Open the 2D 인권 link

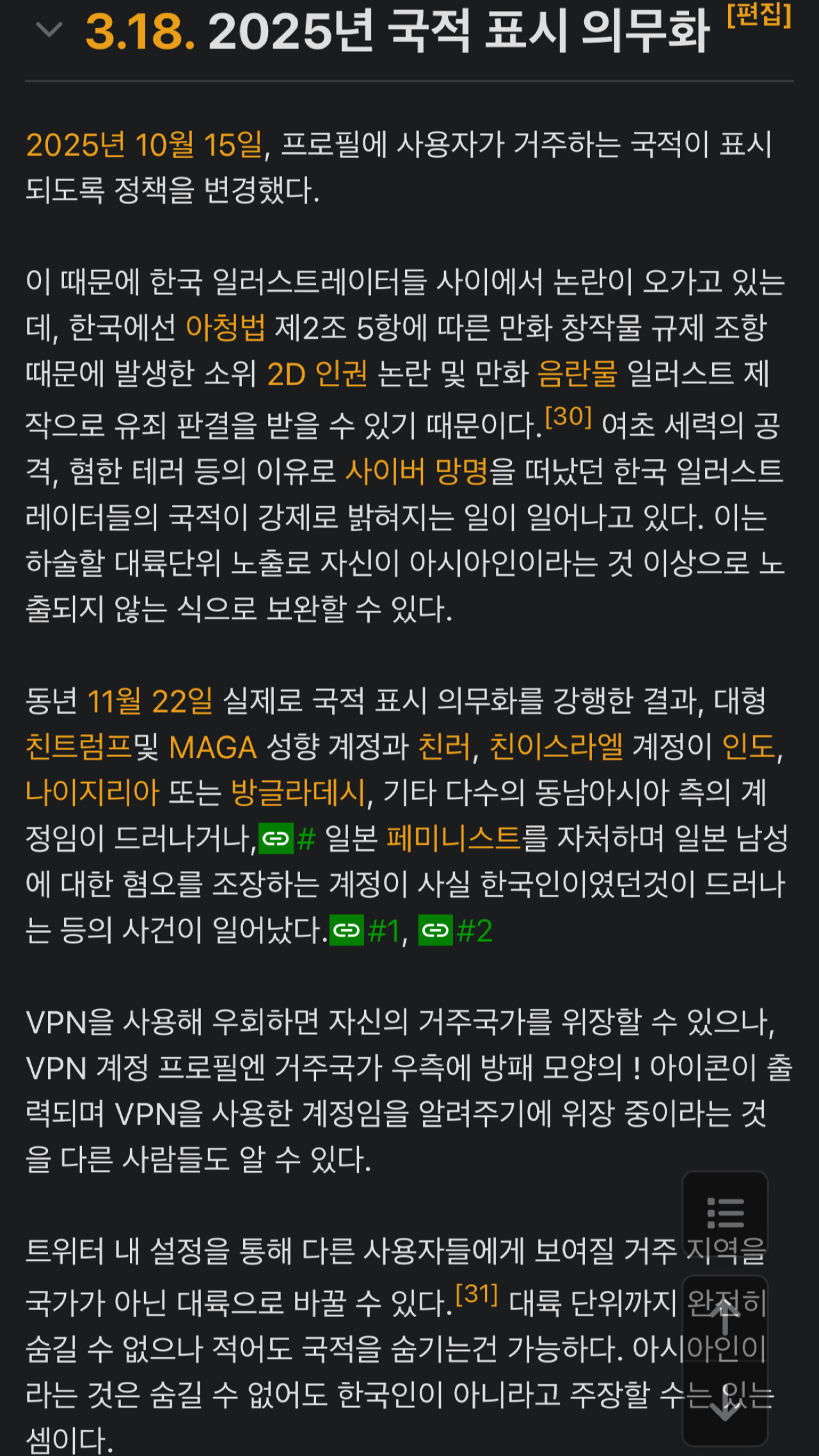tap(317, 374)
